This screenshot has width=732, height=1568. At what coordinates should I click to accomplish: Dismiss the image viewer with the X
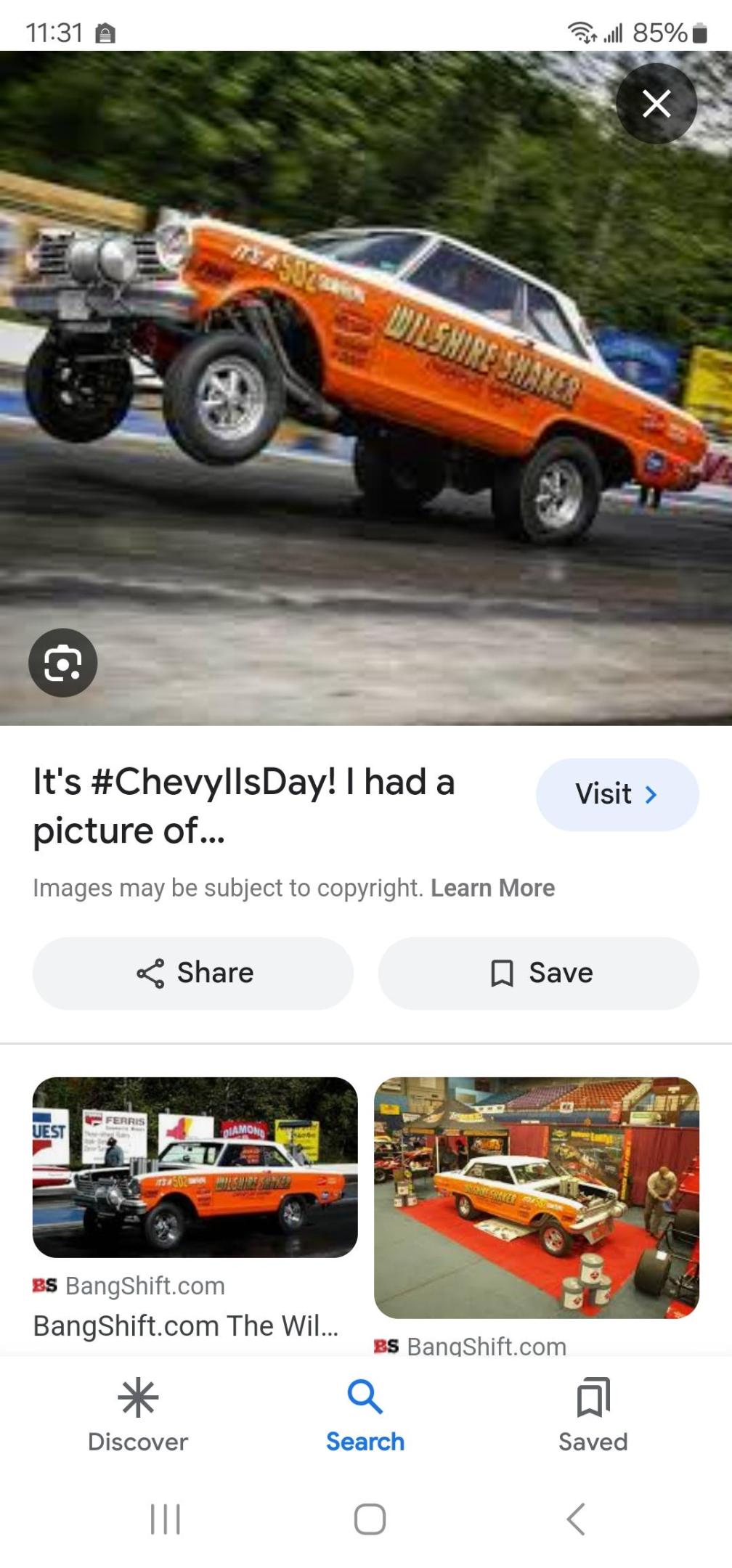tap(656, 103)
